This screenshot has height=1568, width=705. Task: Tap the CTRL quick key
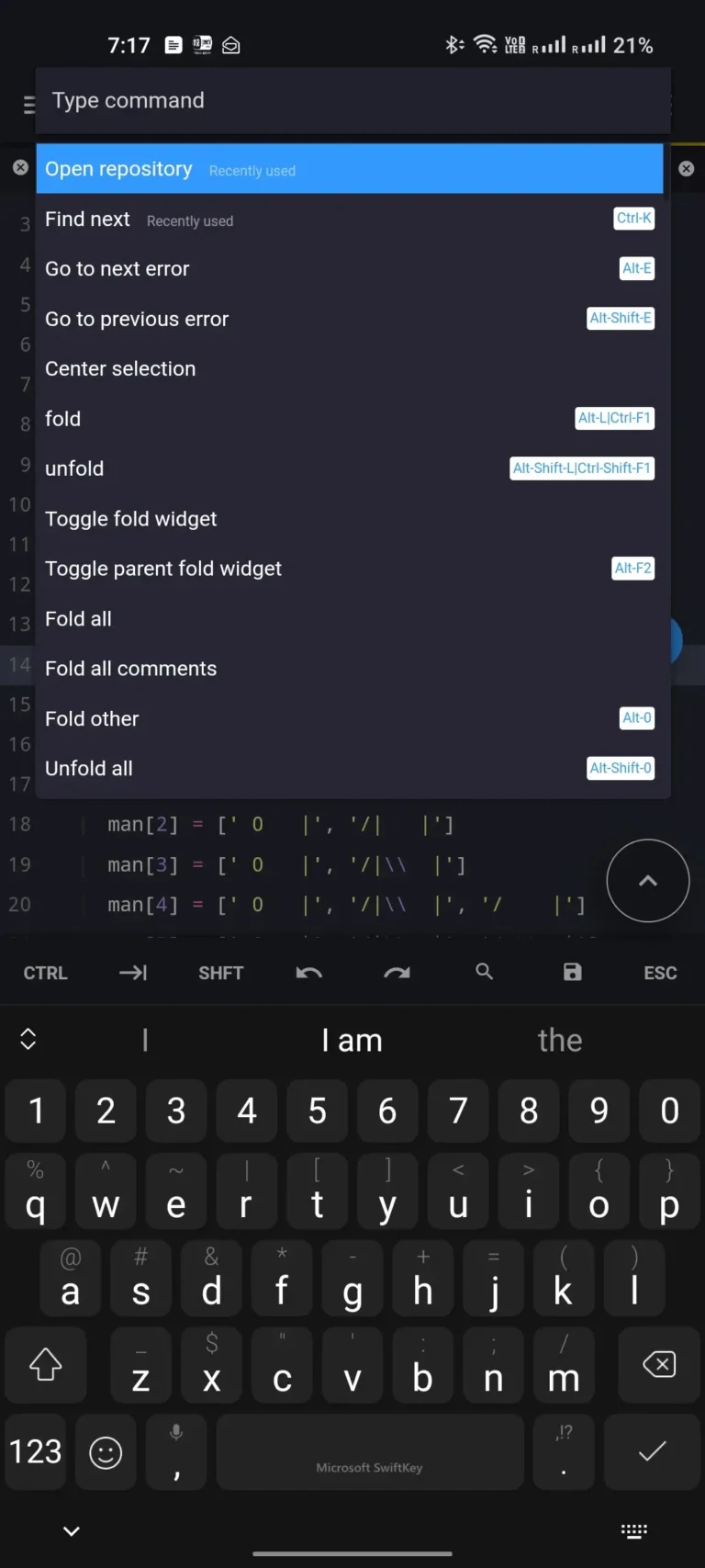pyautogui.click(x=45, y=973)
